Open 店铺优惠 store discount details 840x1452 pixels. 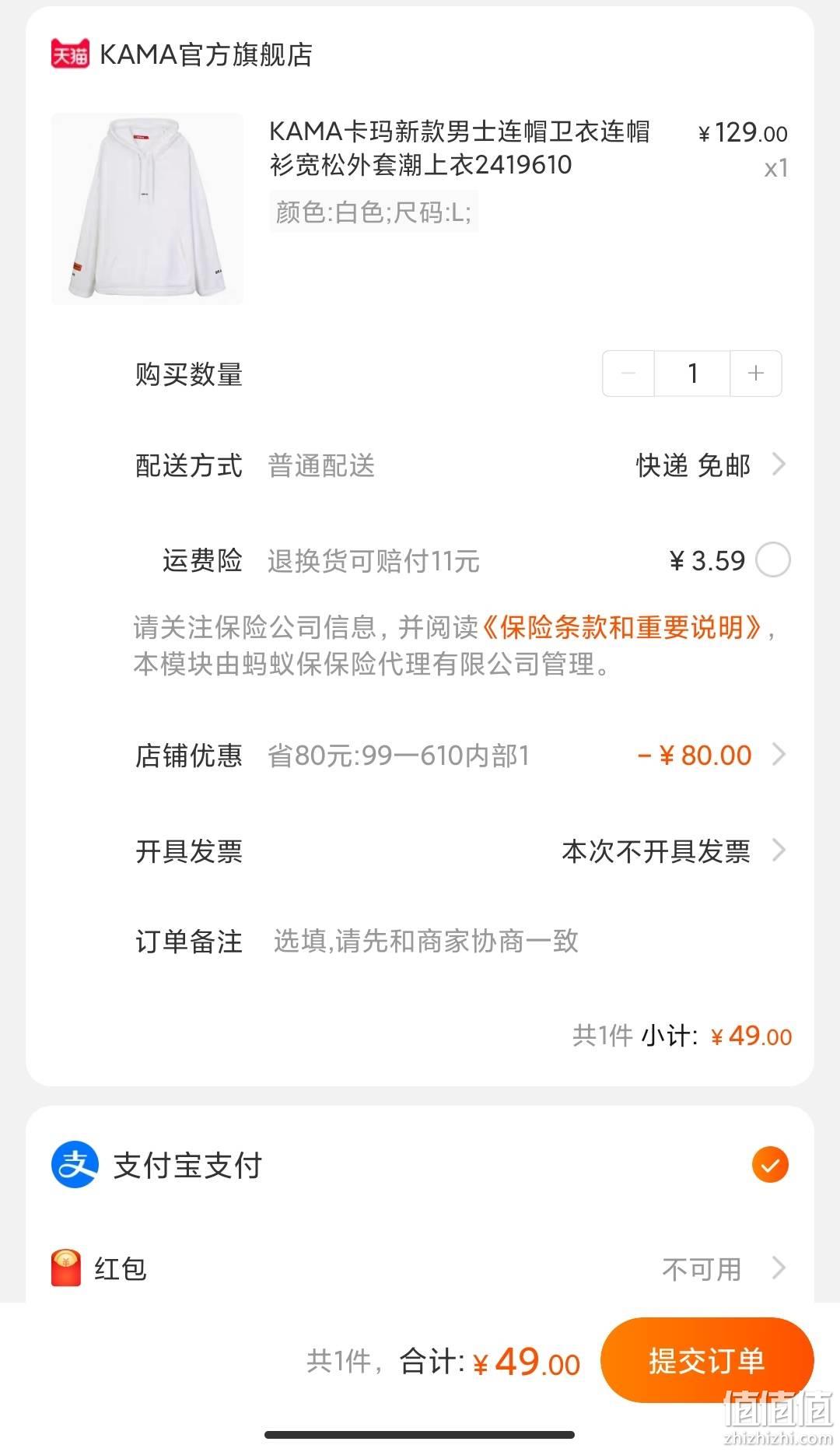(x=460, y=755)
